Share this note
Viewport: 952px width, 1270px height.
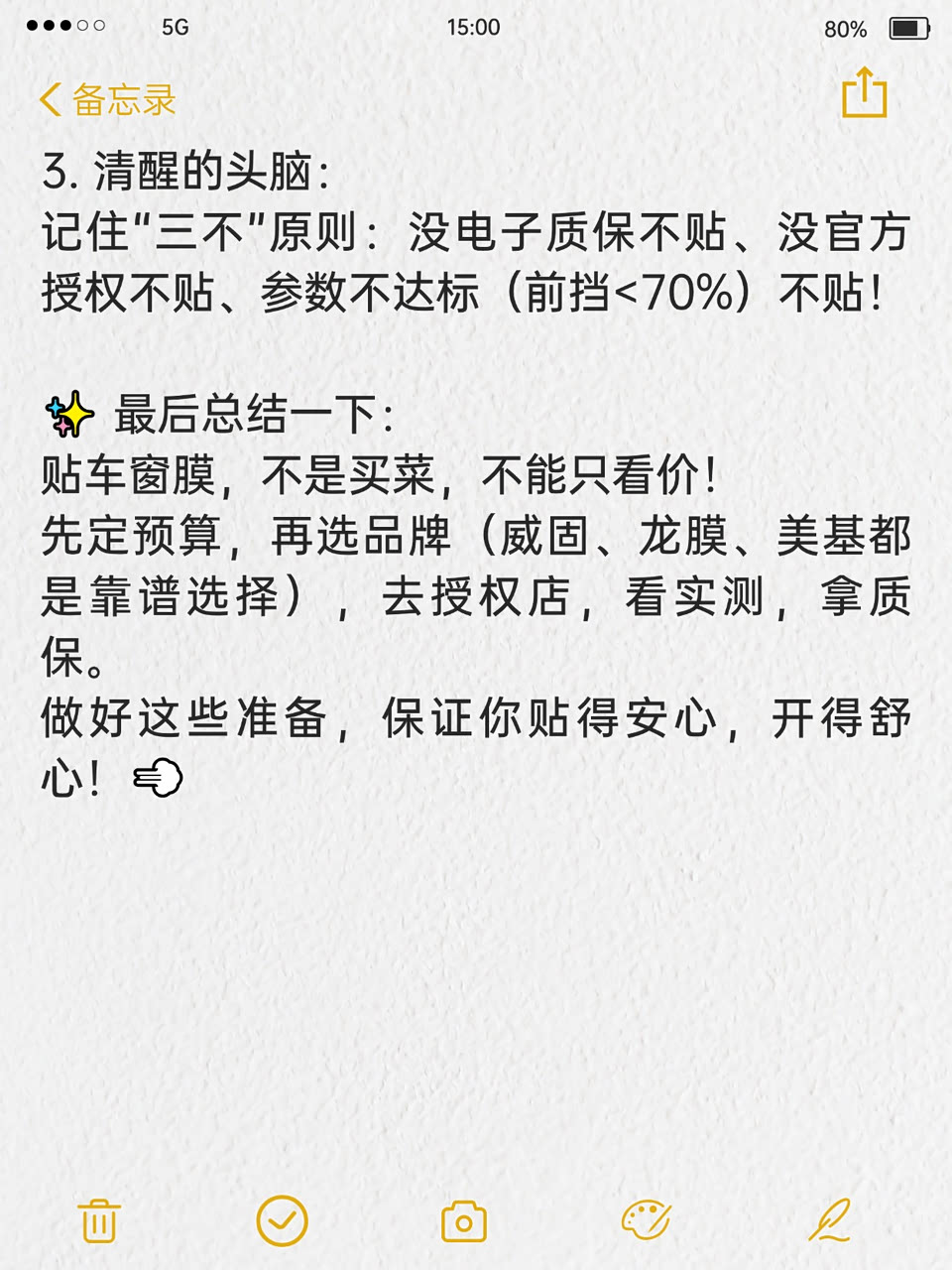(864, 93)
